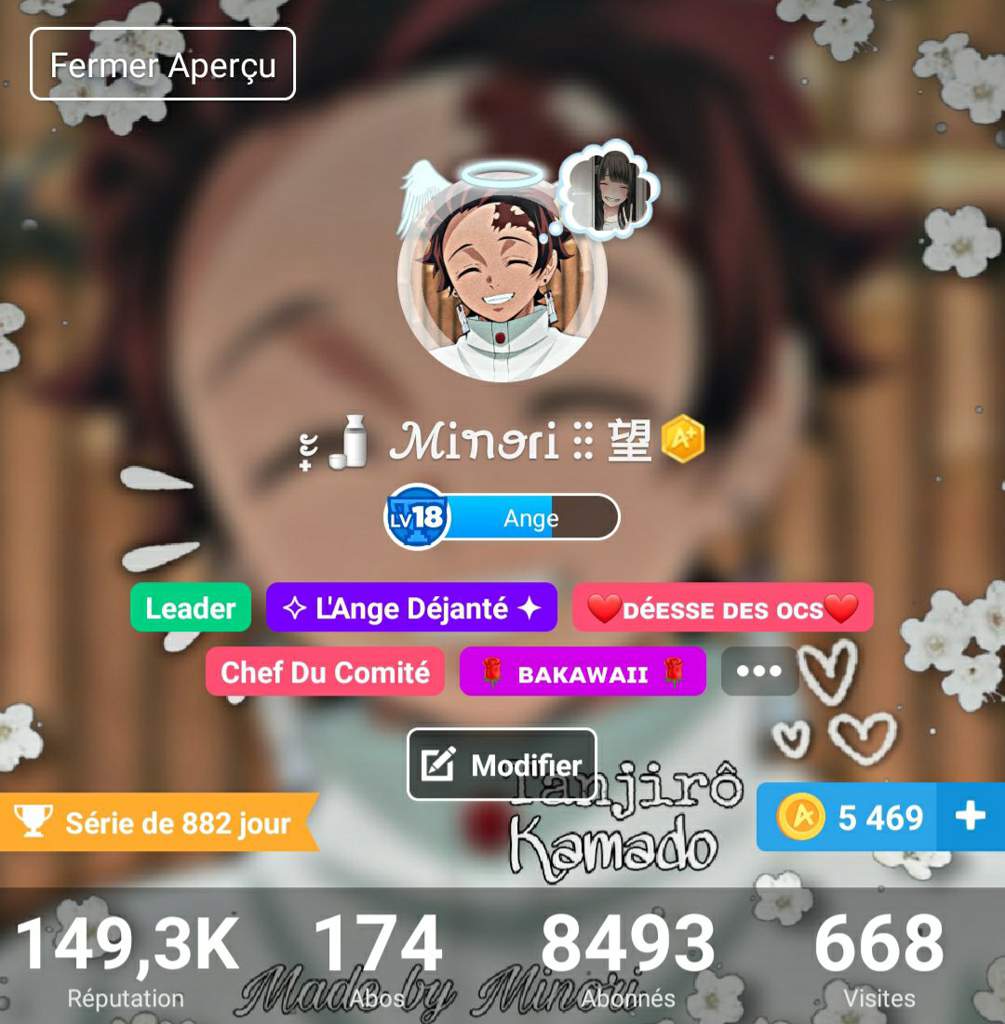Tap the BAKAWAII title chip

click(x=582, y=672)
